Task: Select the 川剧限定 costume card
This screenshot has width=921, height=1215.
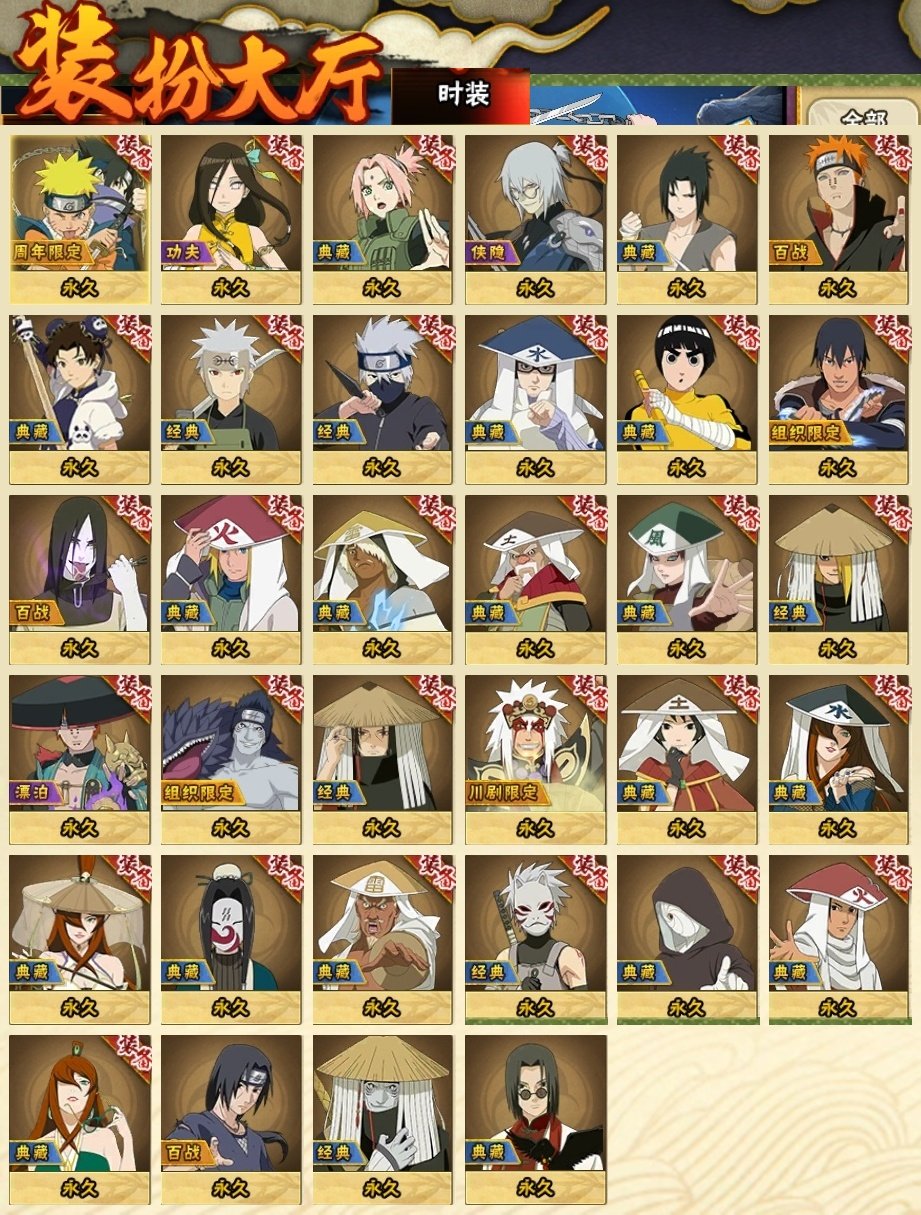Action: point(535,744)
